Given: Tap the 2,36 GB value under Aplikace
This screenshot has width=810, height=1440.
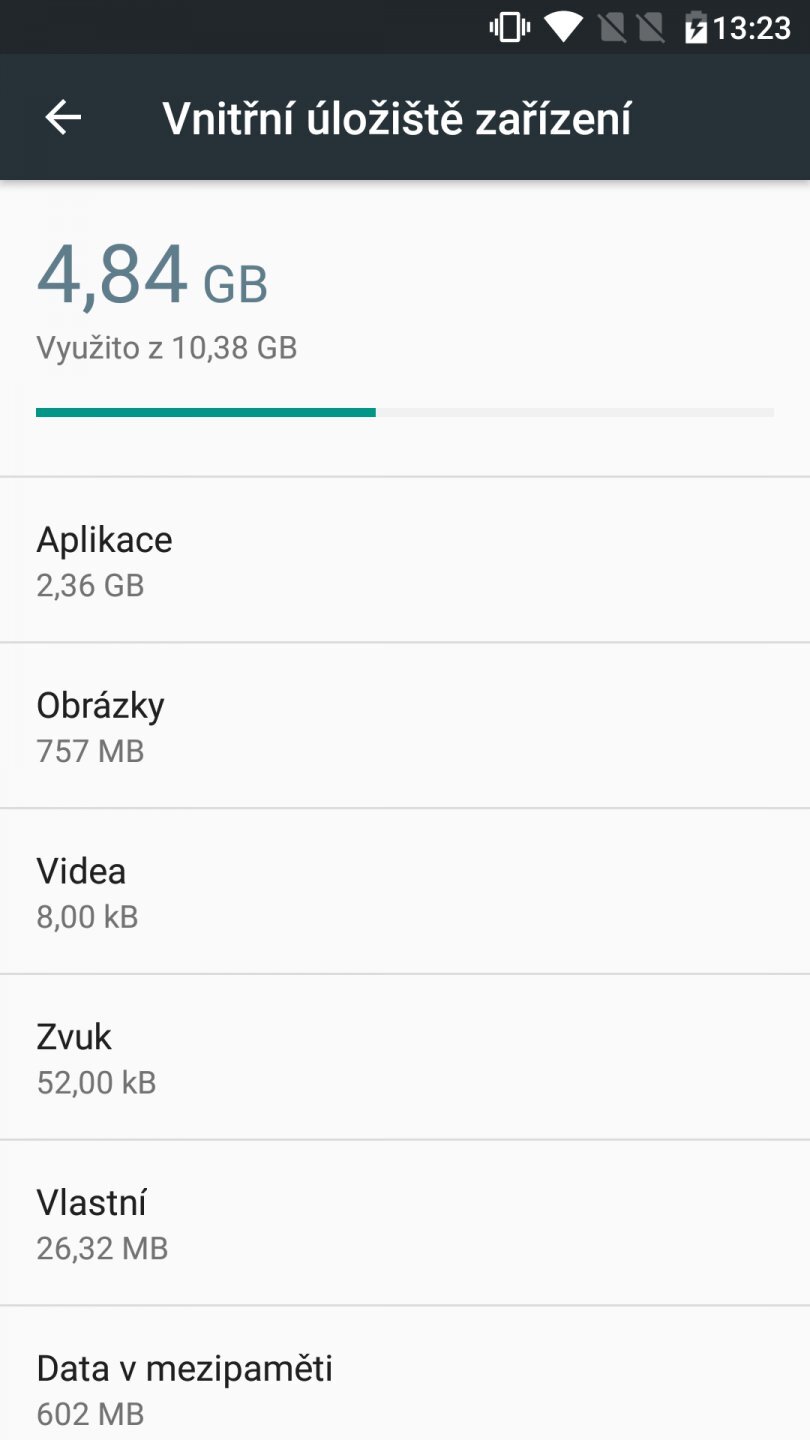Looking at the screenshot, I should tap(89, 585).
